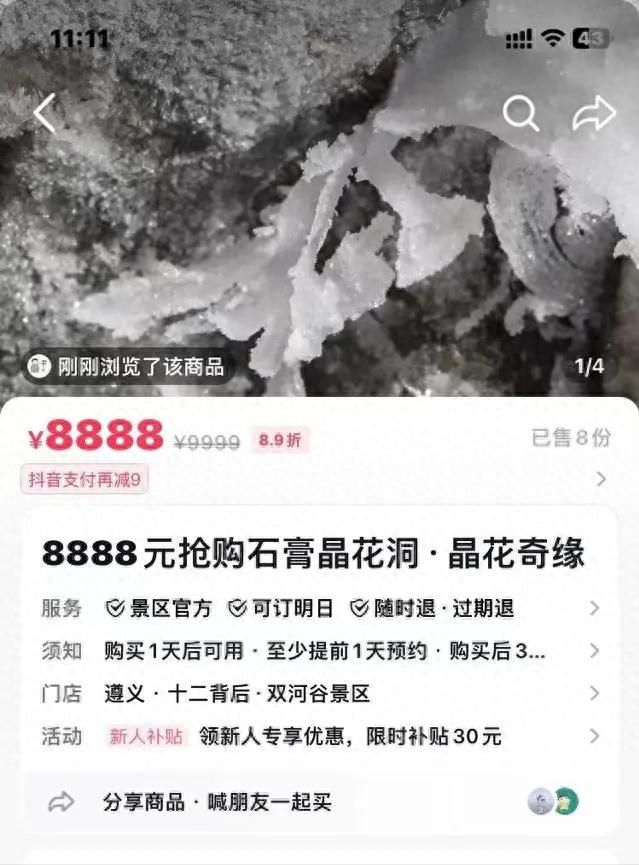The height and width of the screenshot is (865, 639).
Task: Tap 分享商品 to invite friends
Action: pos(215,802)
